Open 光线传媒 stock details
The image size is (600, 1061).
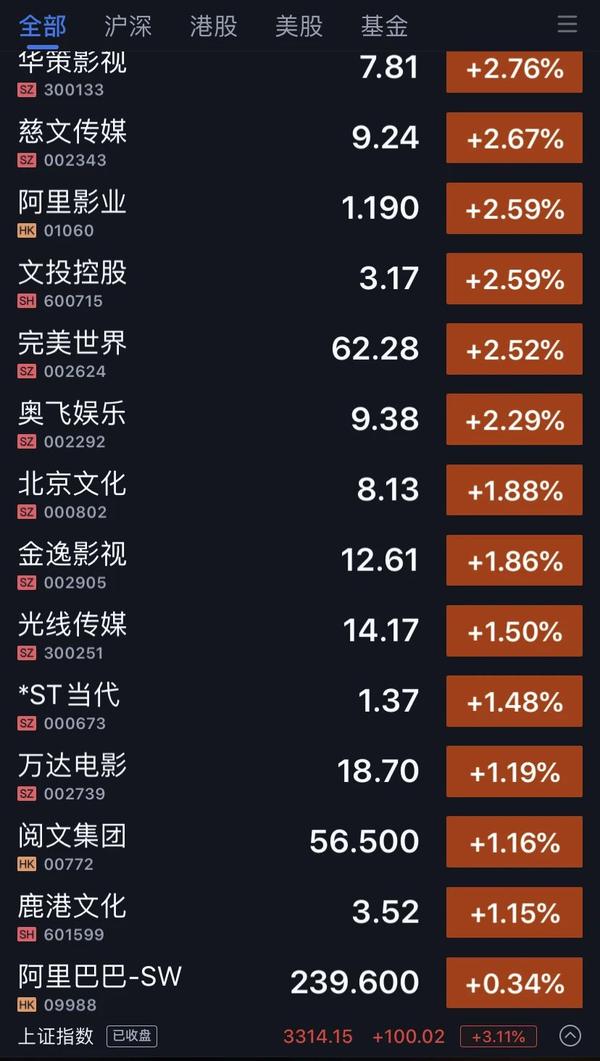coord(300,631)
